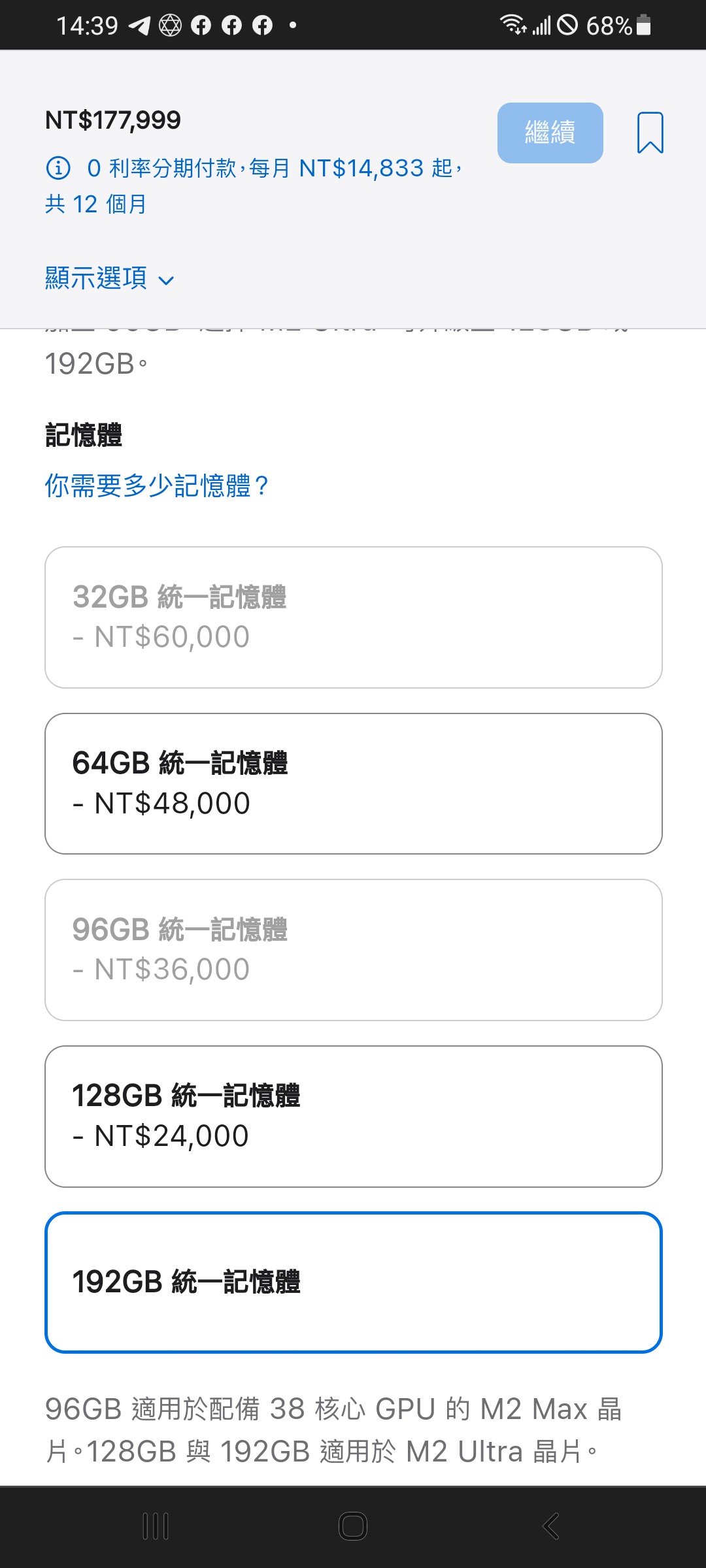Open the 你需要多少記憶體? help link
706x1568 pixels.
156,485
